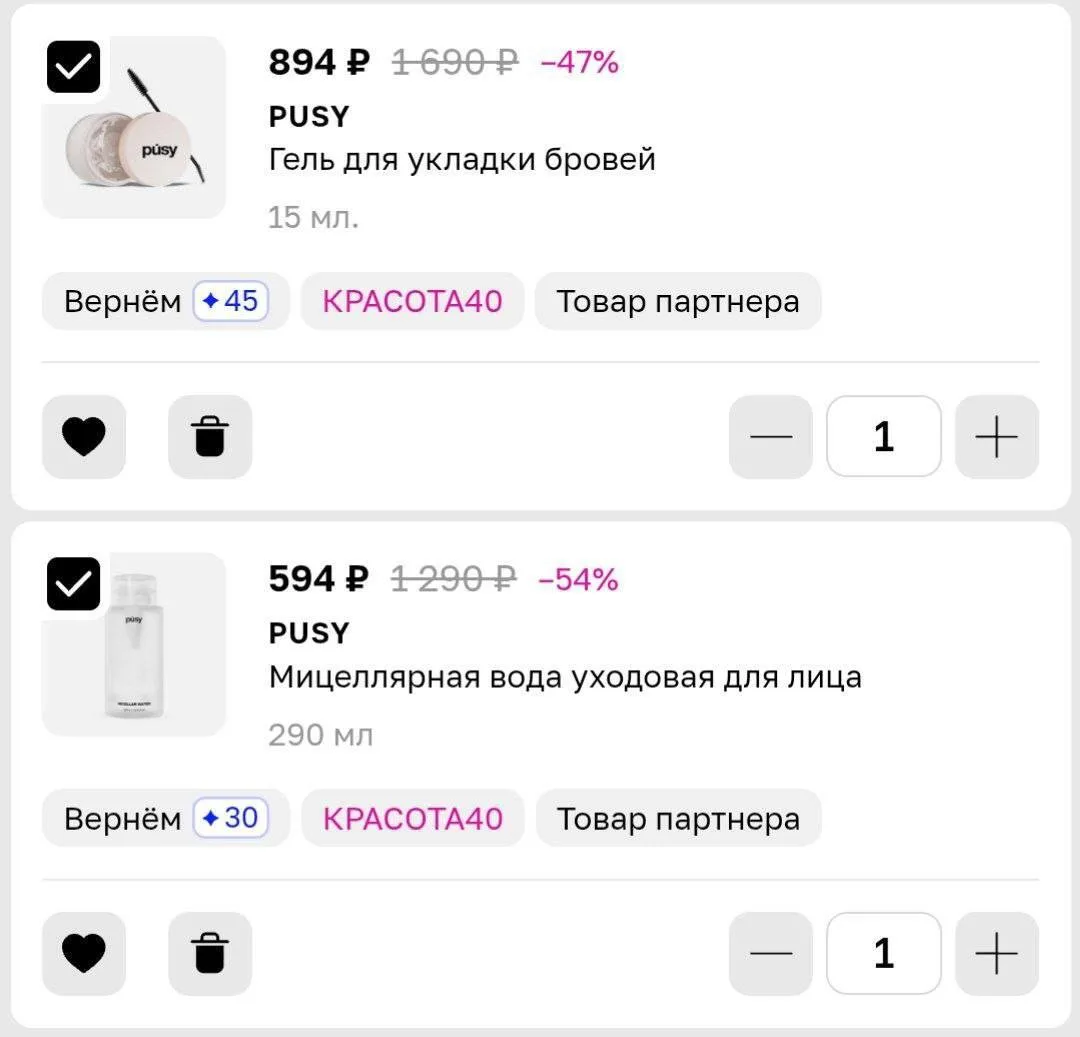
Task: Increase eyebrow gel quantity
Action: tap(996, 437)
